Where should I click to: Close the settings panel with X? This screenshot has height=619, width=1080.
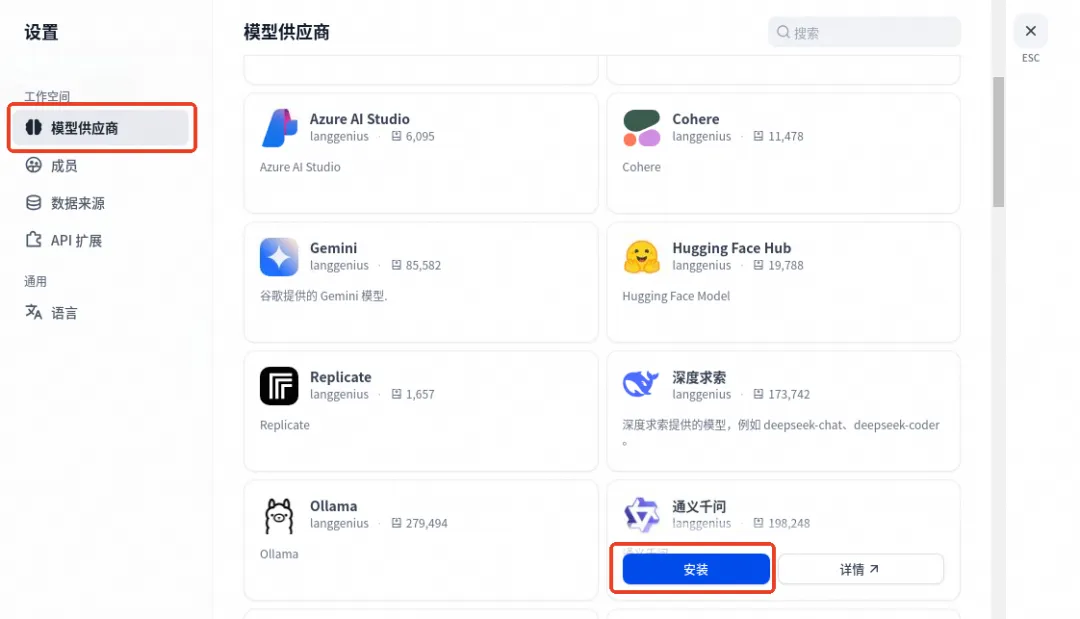tap(1030, 31)
